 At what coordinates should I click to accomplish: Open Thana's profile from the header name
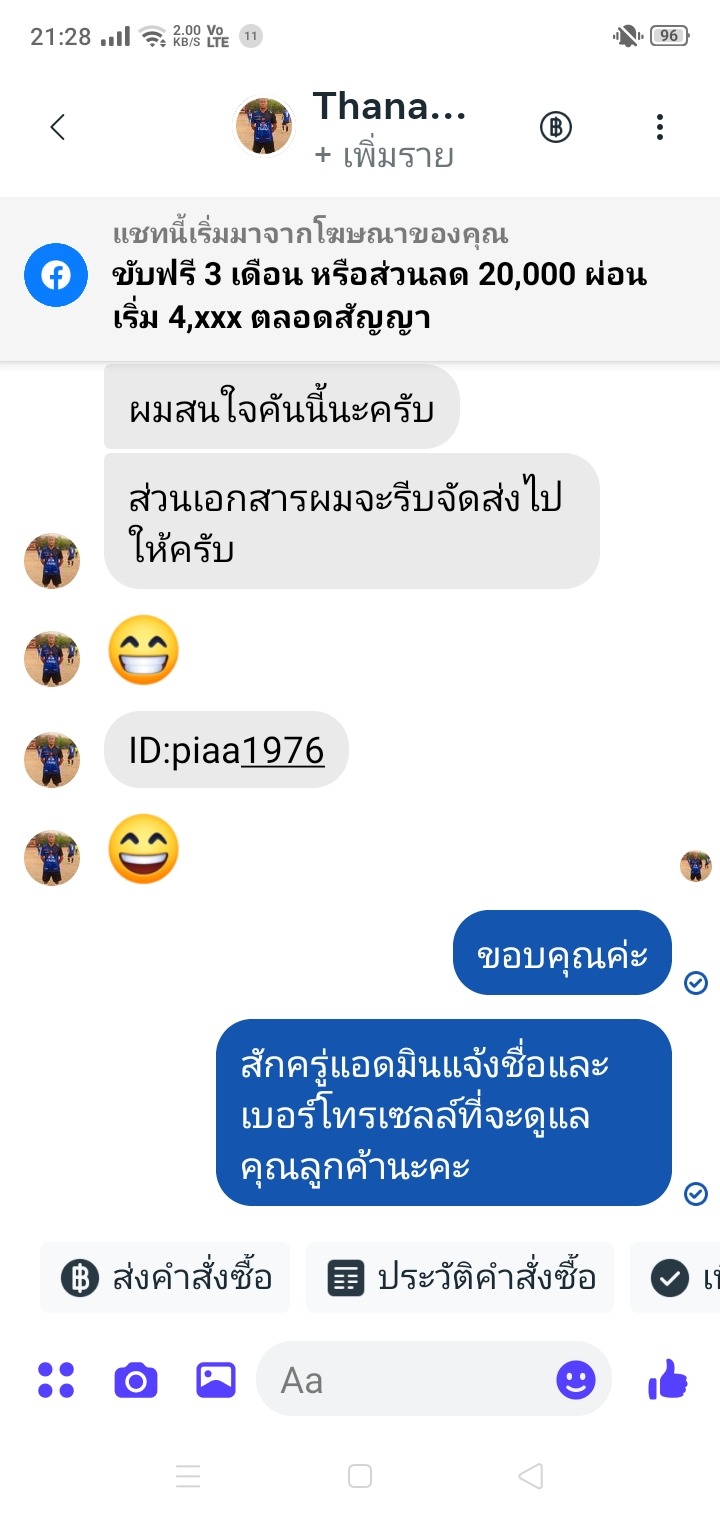(388, 106)
